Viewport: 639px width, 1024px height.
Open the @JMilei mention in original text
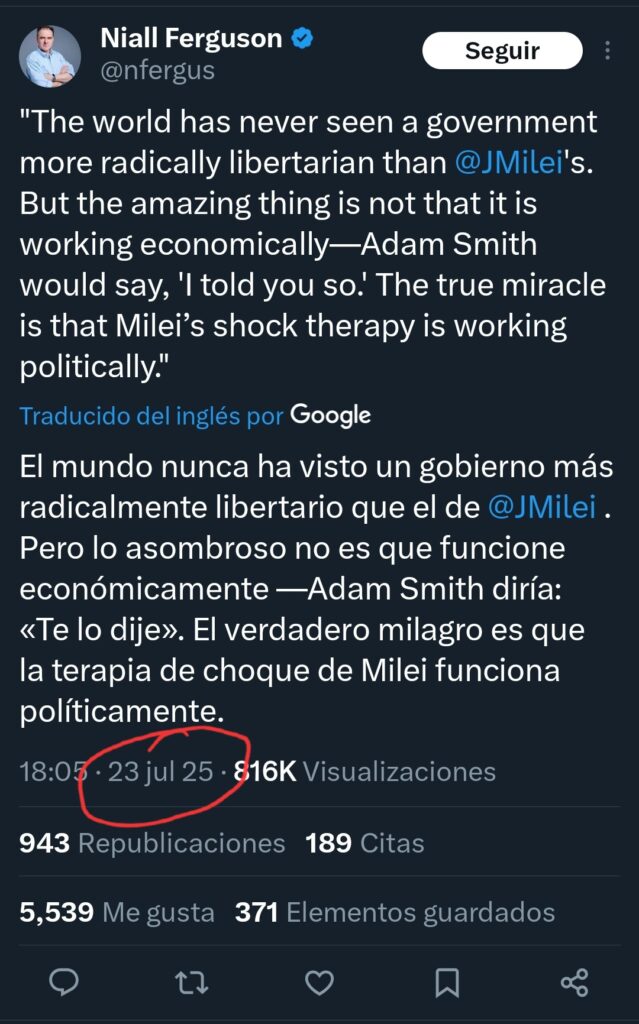pos(508,163)
